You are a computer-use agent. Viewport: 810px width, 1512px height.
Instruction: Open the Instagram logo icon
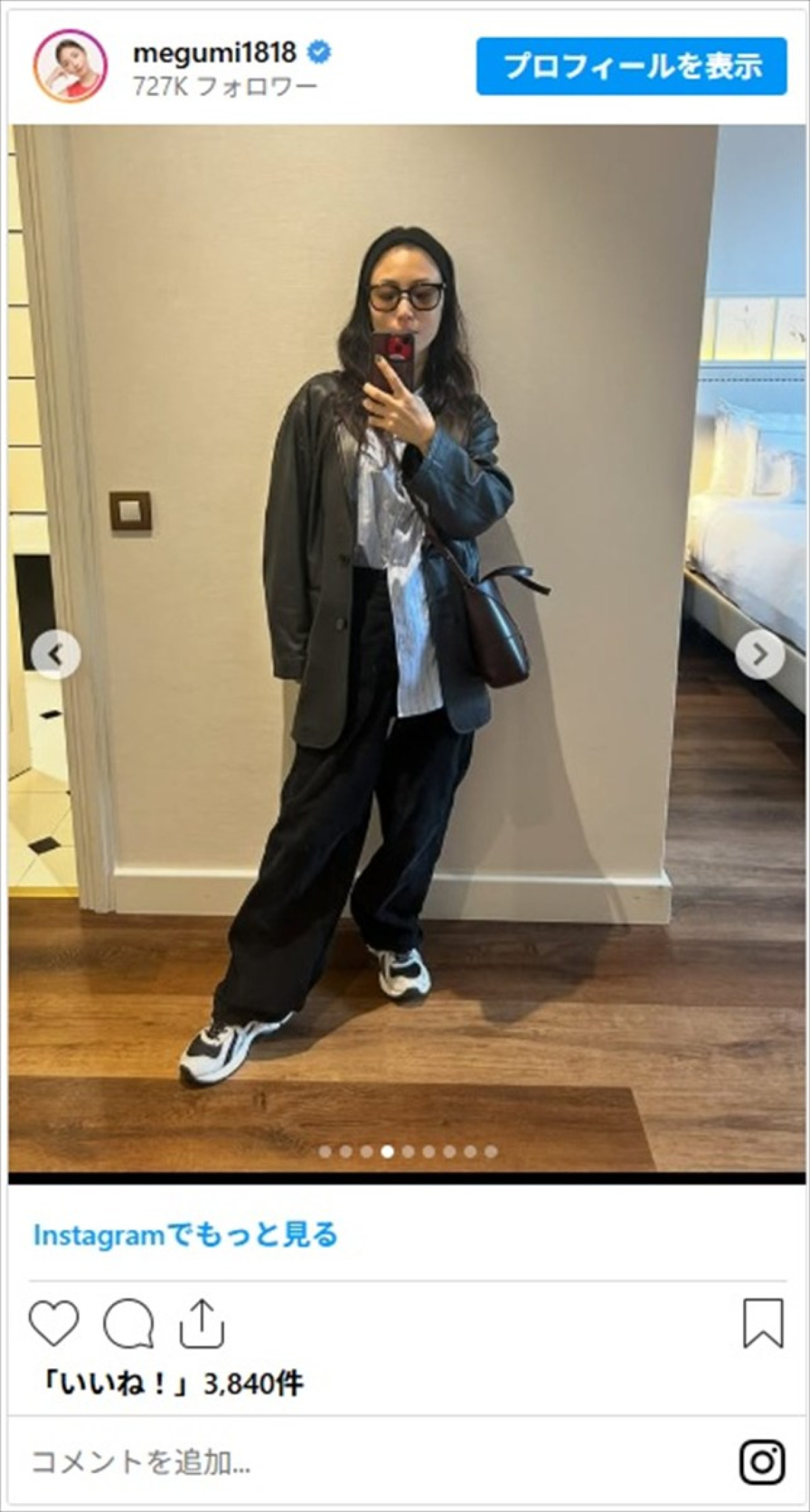coord(762,1462)
